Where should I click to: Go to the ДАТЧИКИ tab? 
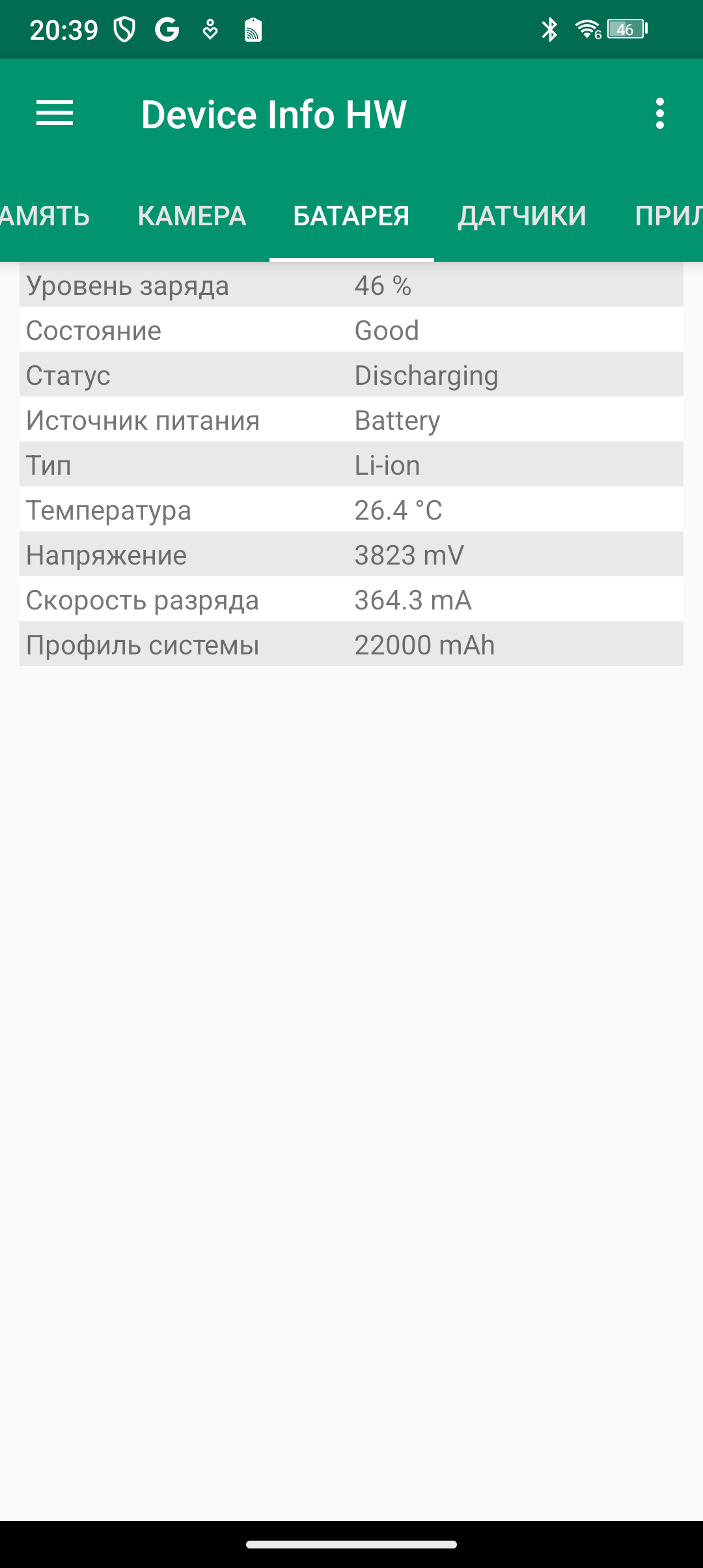pyautogui.click(x=522, y=216)
